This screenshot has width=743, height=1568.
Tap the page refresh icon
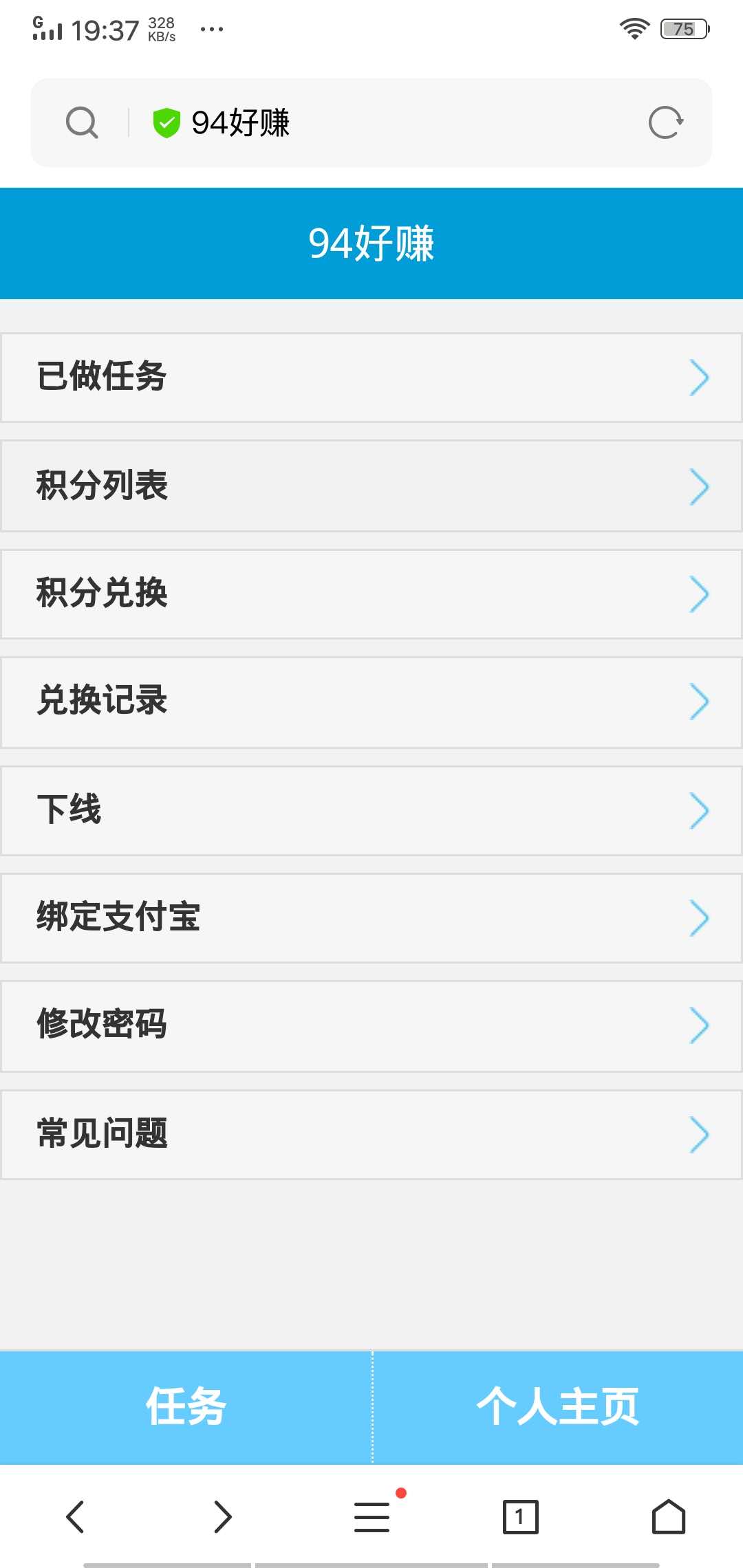[x=665, y=122]
